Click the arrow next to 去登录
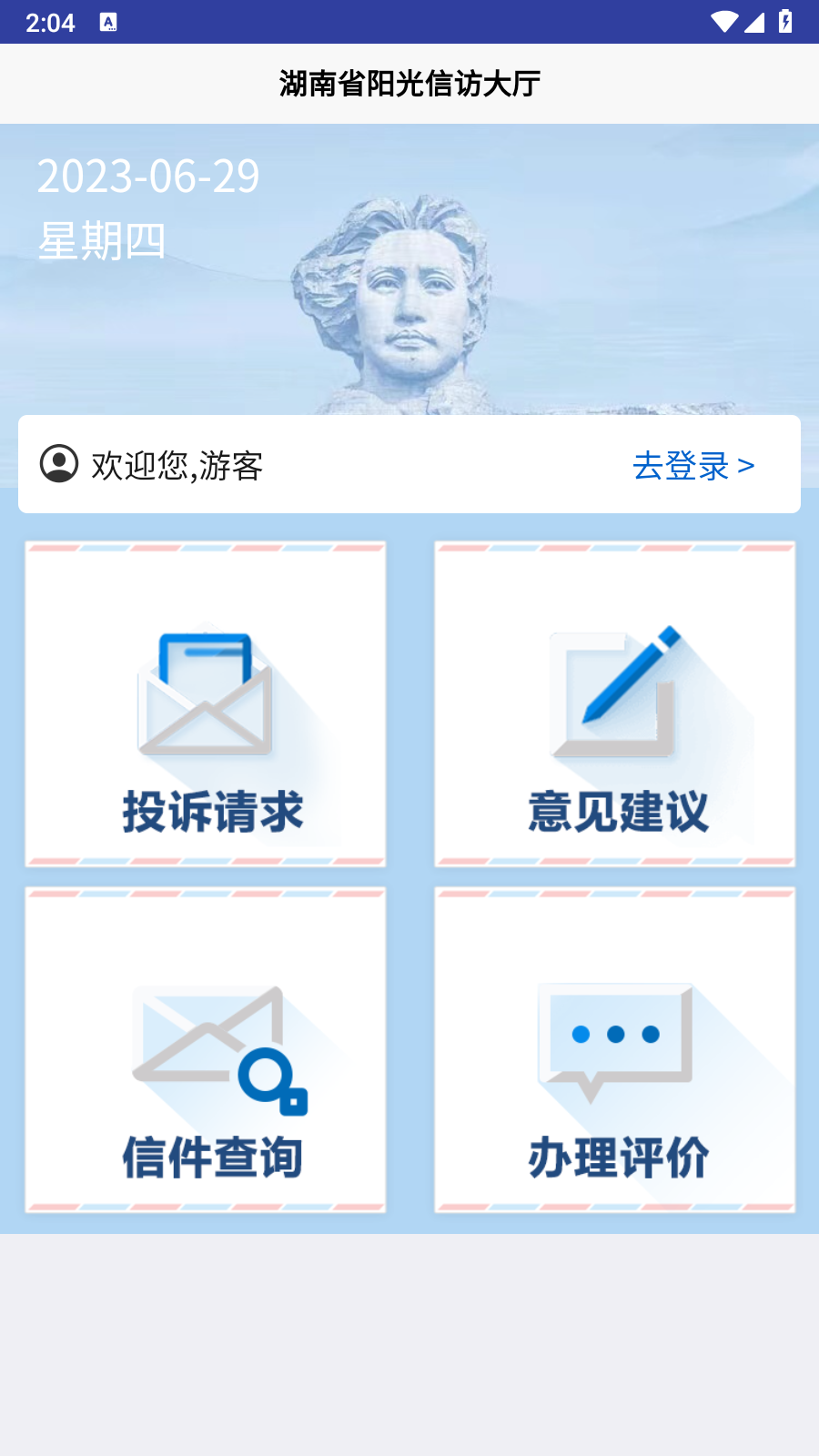Viewport: 819px width, 1456px height. pyautogui.click(x=748, y=466)
